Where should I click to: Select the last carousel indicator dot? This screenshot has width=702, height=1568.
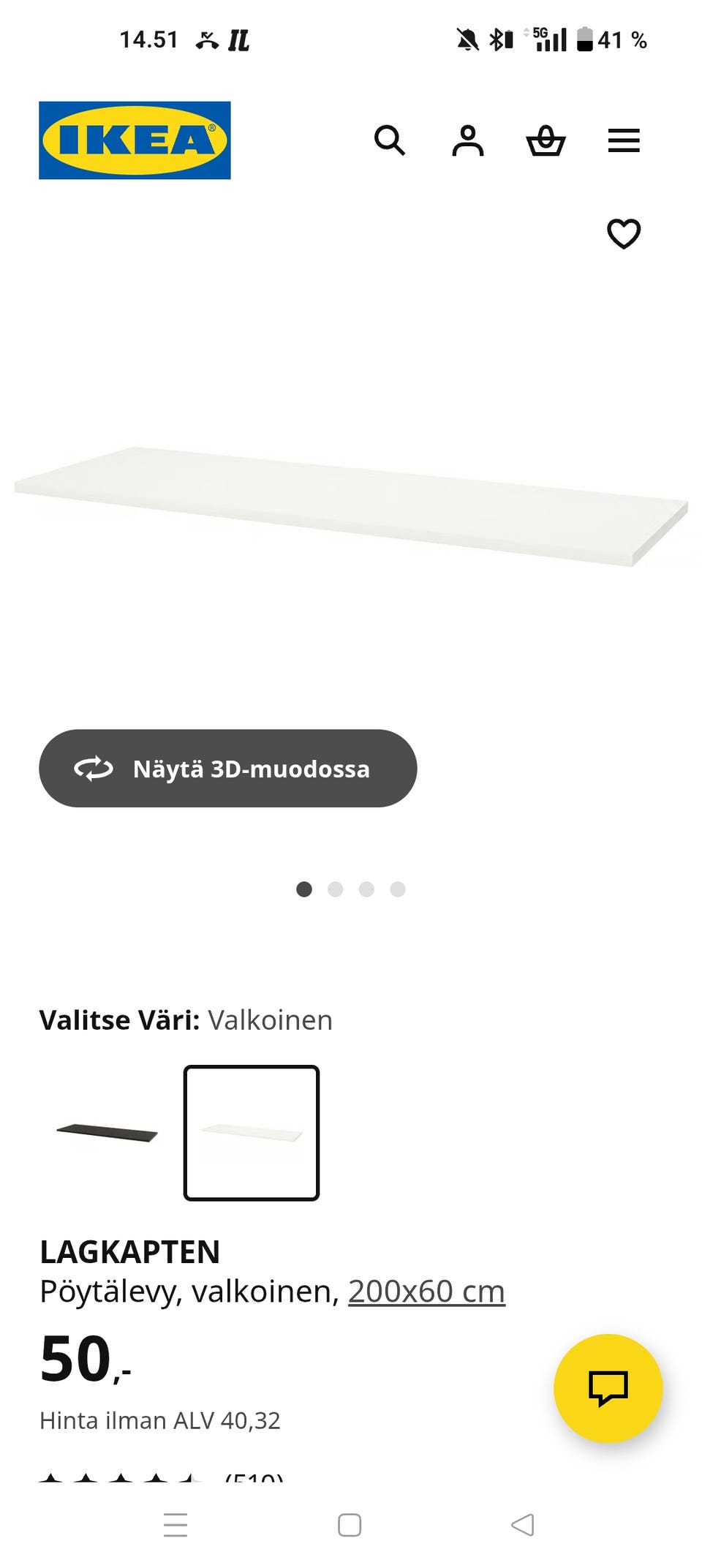coord(397,889)
